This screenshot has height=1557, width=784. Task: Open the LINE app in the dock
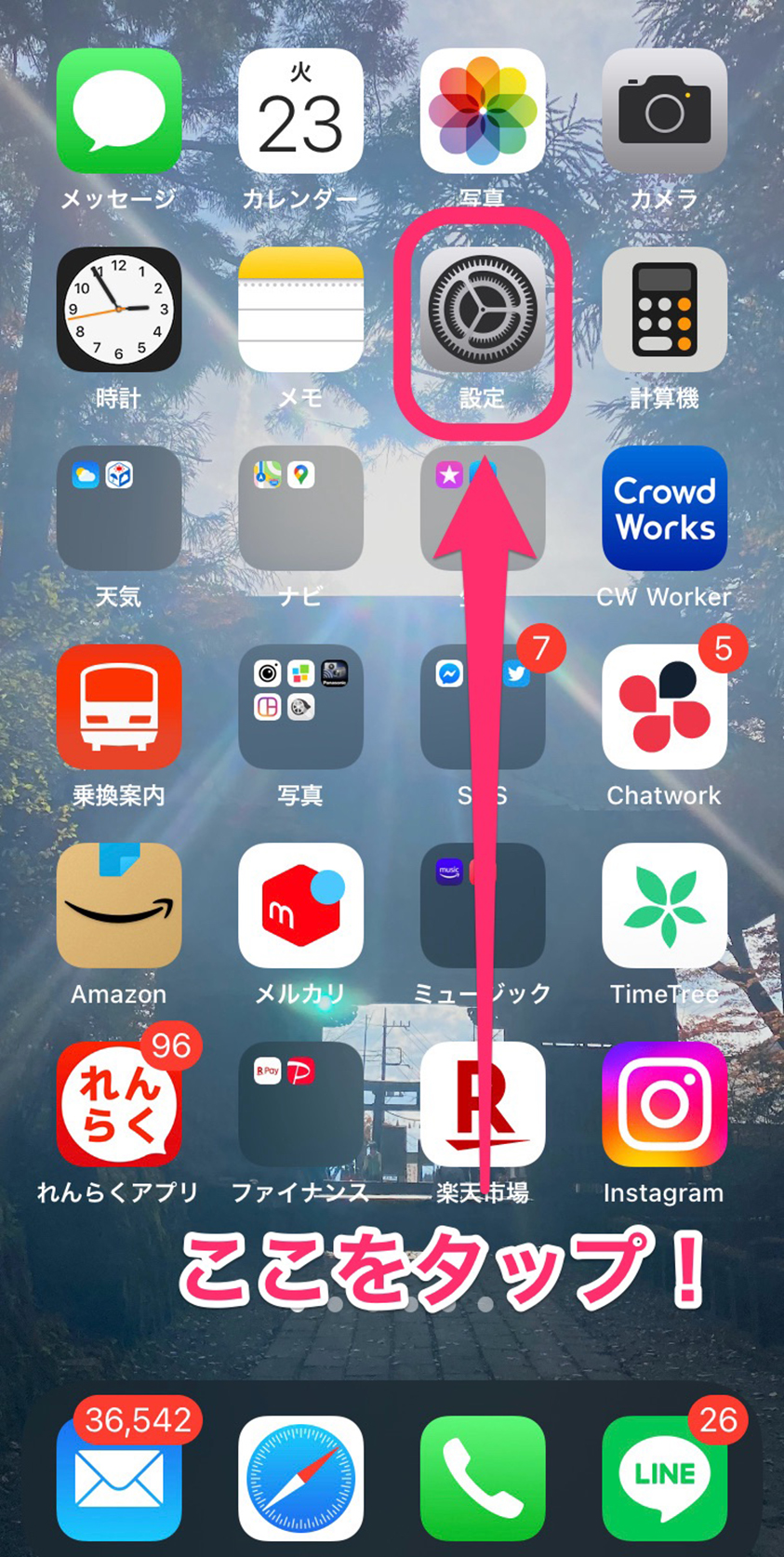pos(664,1478)
